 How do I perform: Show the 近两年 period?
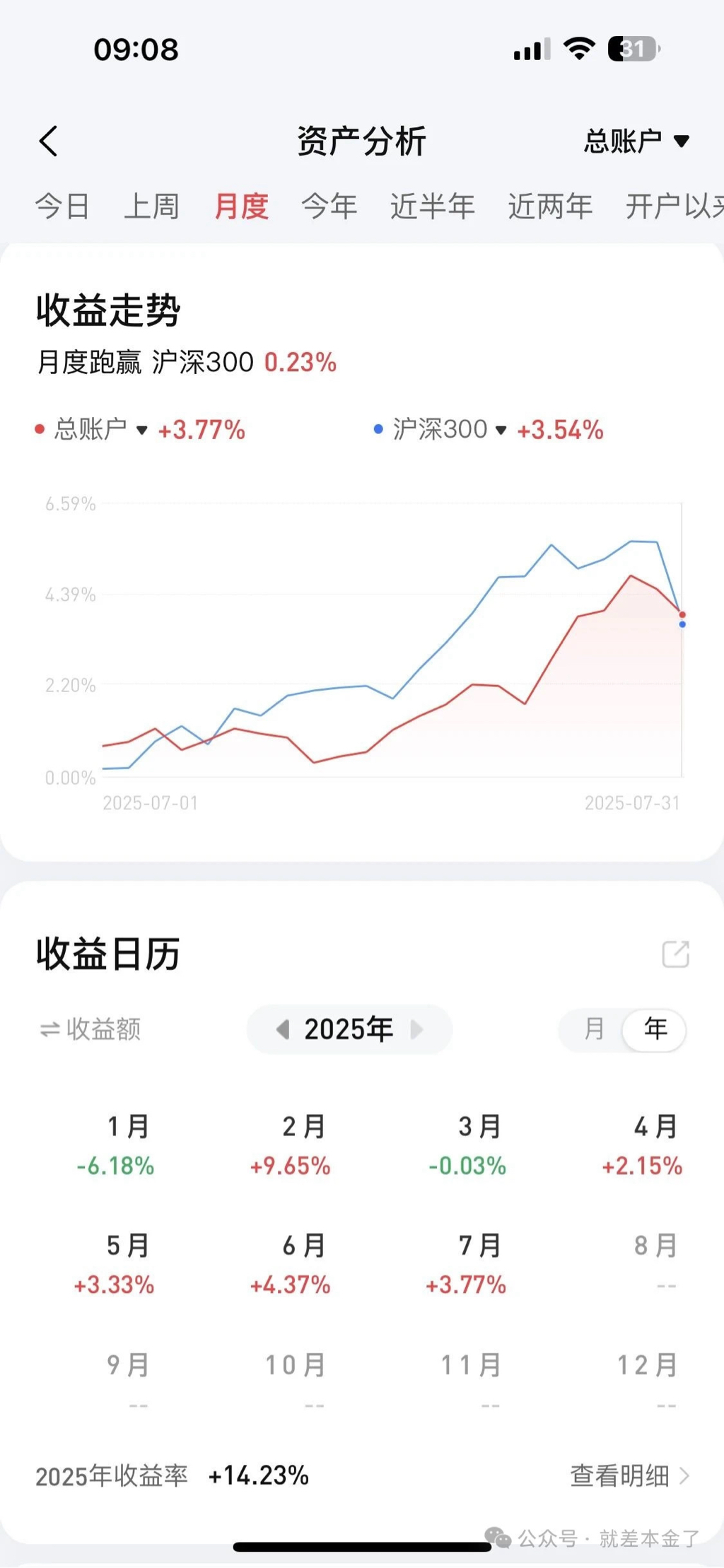[x=550, y=206]
